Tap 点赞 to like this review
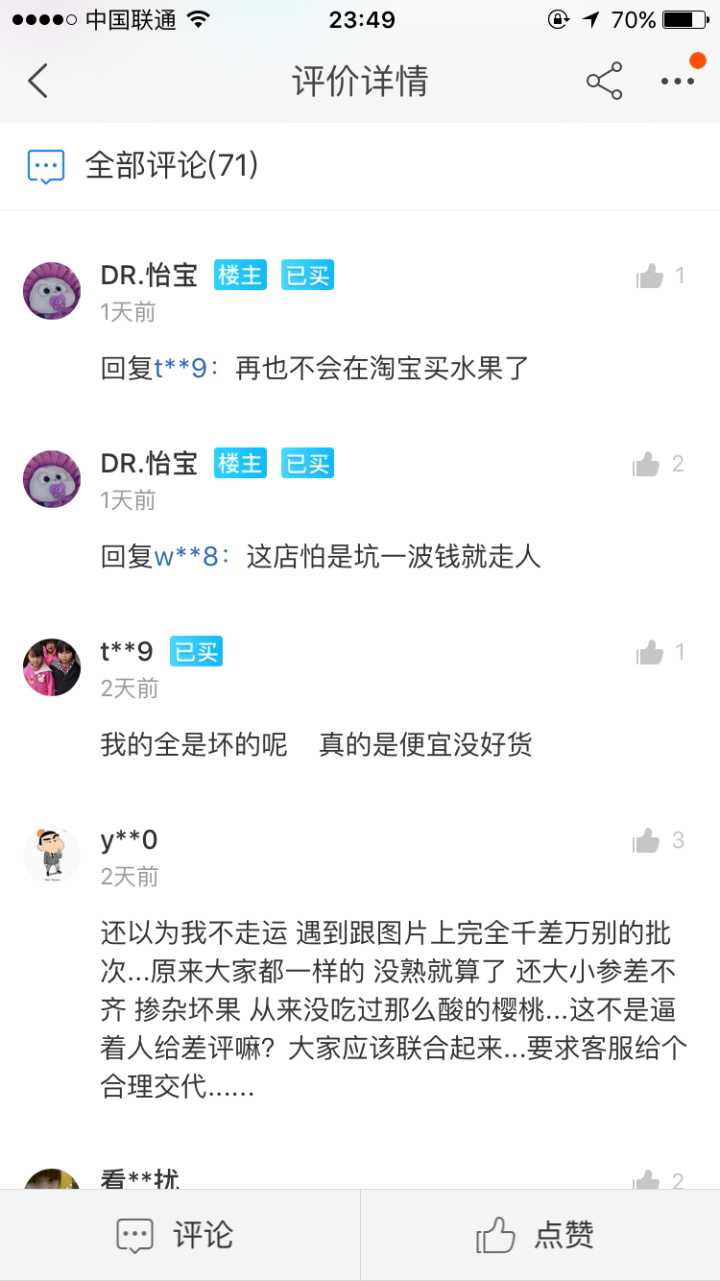720x1281 pixels. [536, 1235]
